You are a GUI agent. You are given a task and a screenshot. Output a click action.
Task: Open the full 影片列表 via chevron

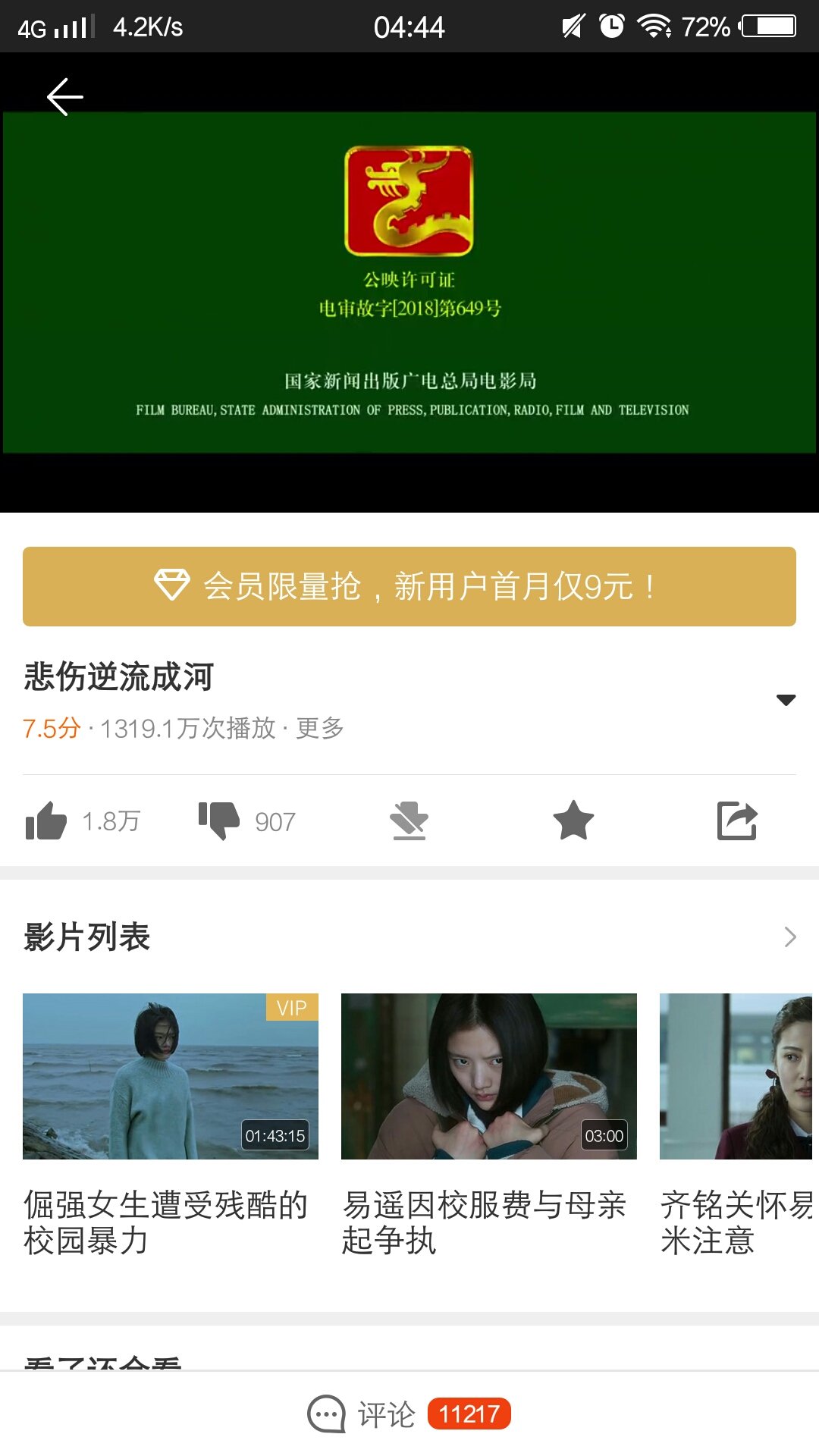(789, 937)
